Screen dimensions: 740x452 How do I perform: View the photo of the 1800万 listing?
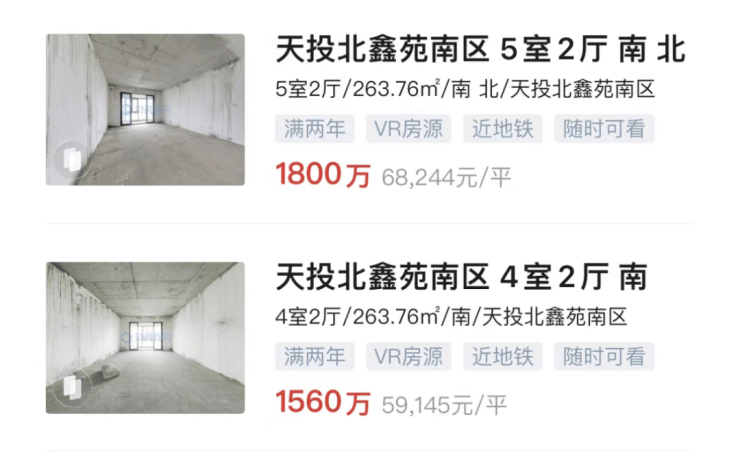[145, 110]
